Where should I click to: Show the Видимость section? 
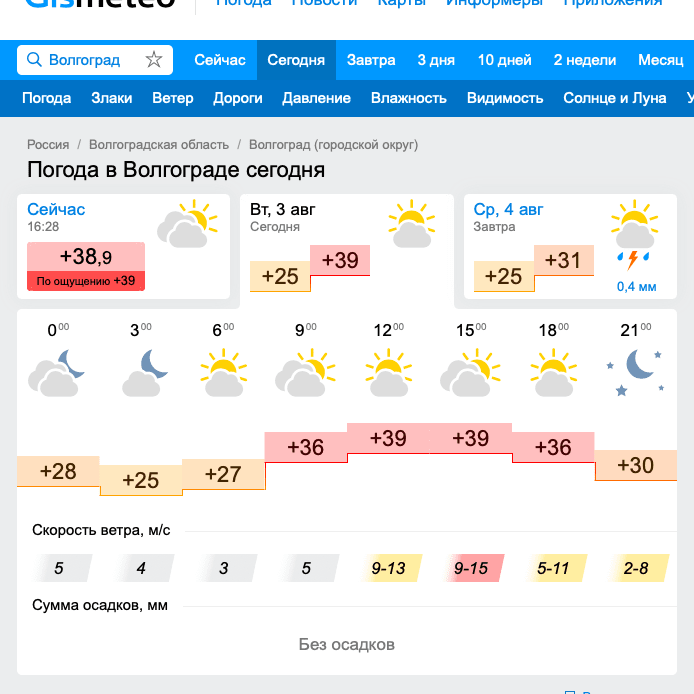505,98
